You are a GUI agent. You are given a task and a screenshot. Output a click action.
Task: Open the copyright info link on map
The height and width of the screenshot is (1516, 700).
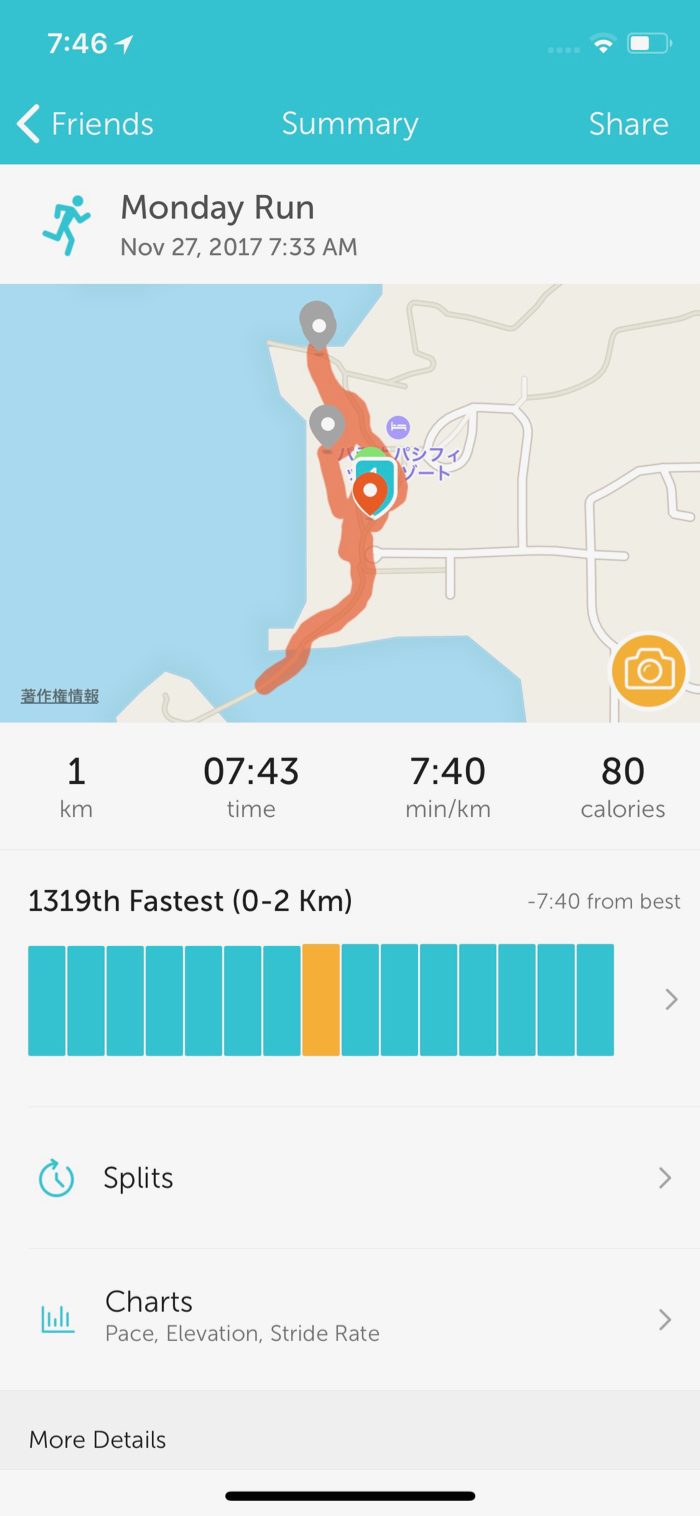pos(60,696)
